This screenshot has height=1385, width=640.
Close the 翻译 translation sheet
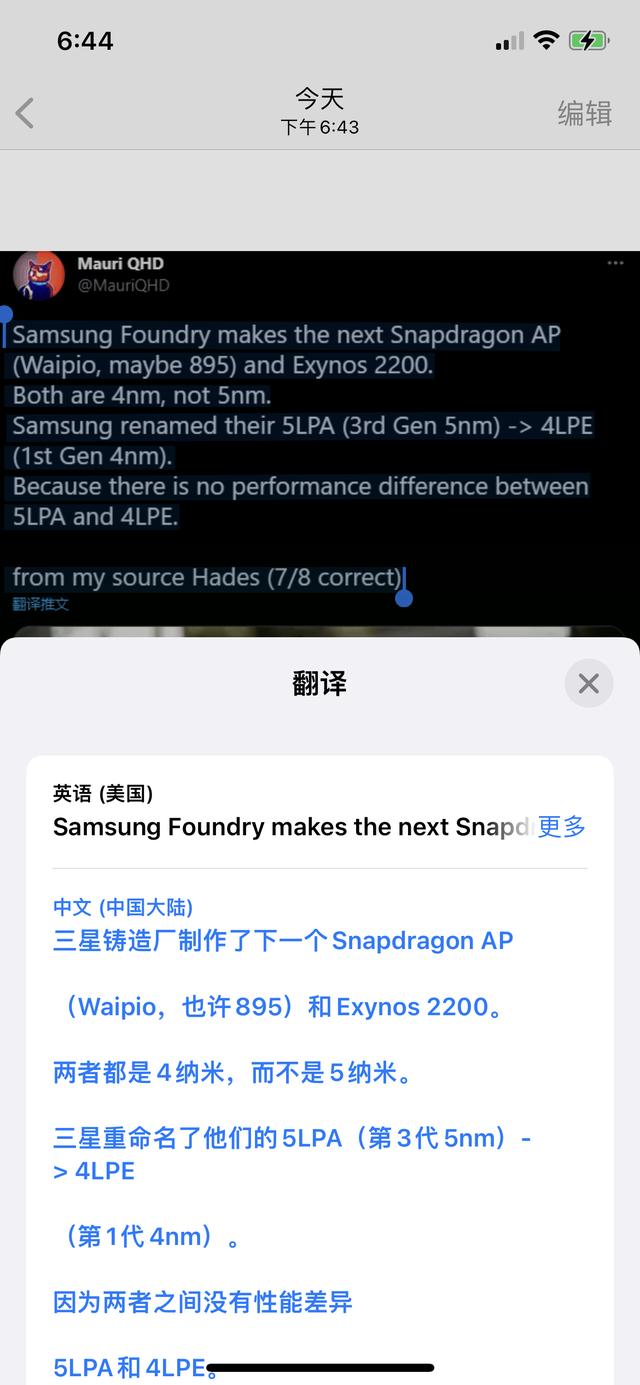click(588, 684)
